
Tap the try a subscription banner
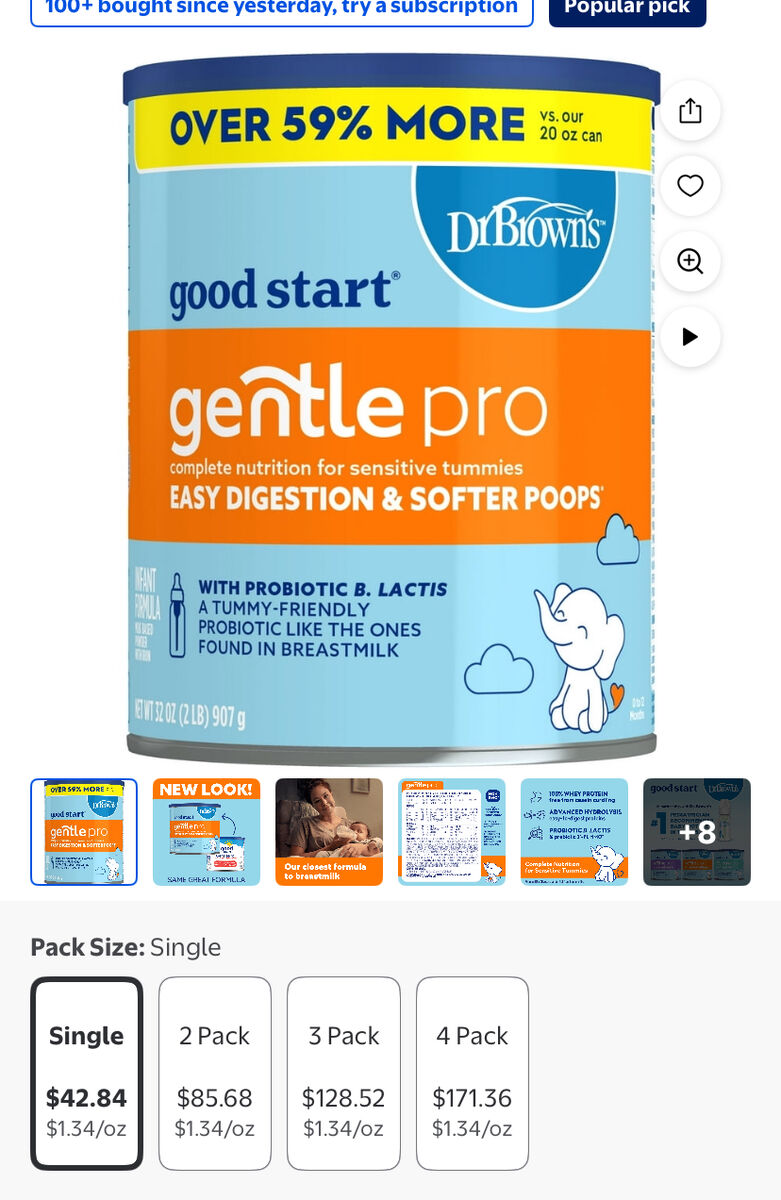pyautogui.click(x=282, y=8)
